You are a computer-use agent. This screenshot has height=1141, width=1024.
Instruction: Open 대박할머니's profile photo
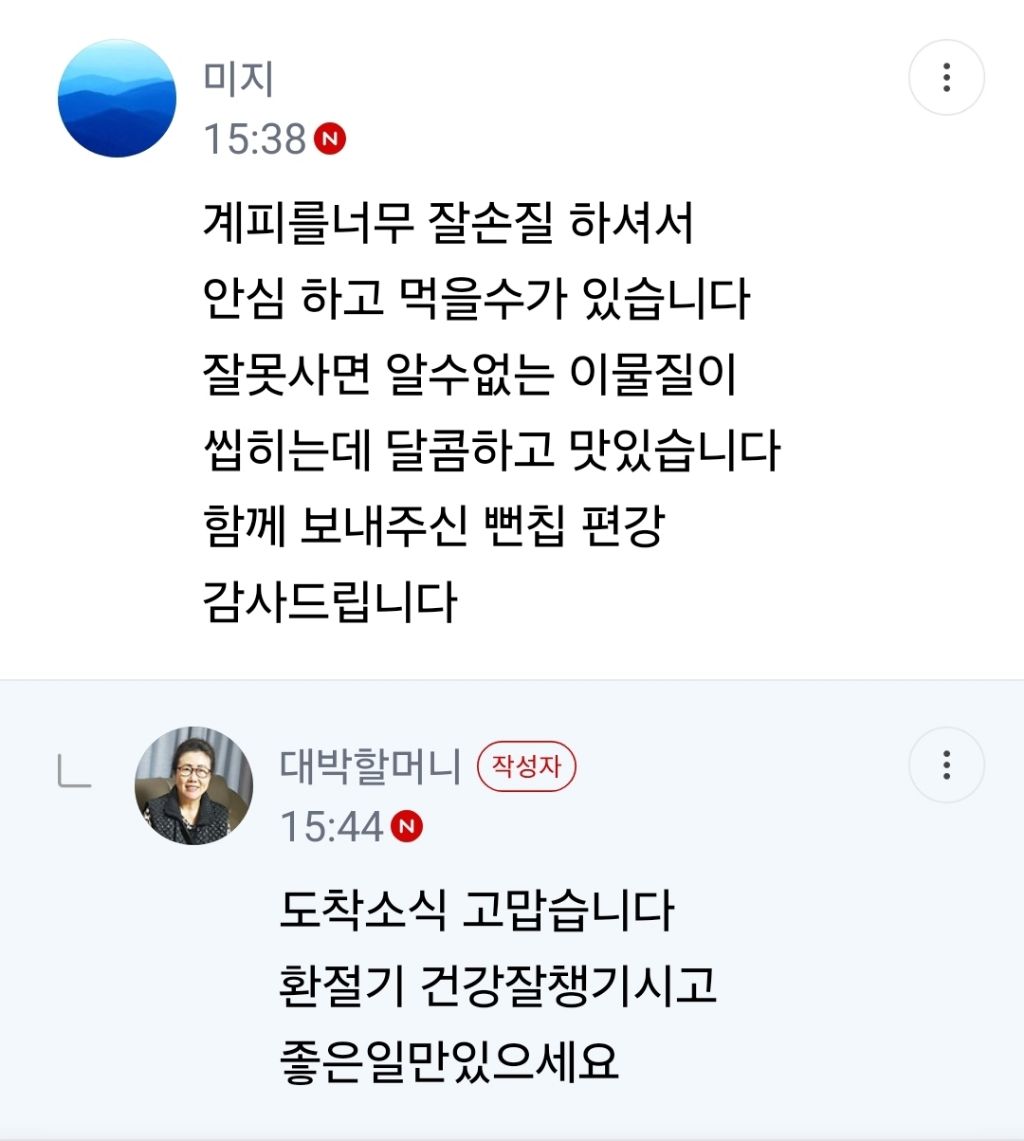coord(194,785)
